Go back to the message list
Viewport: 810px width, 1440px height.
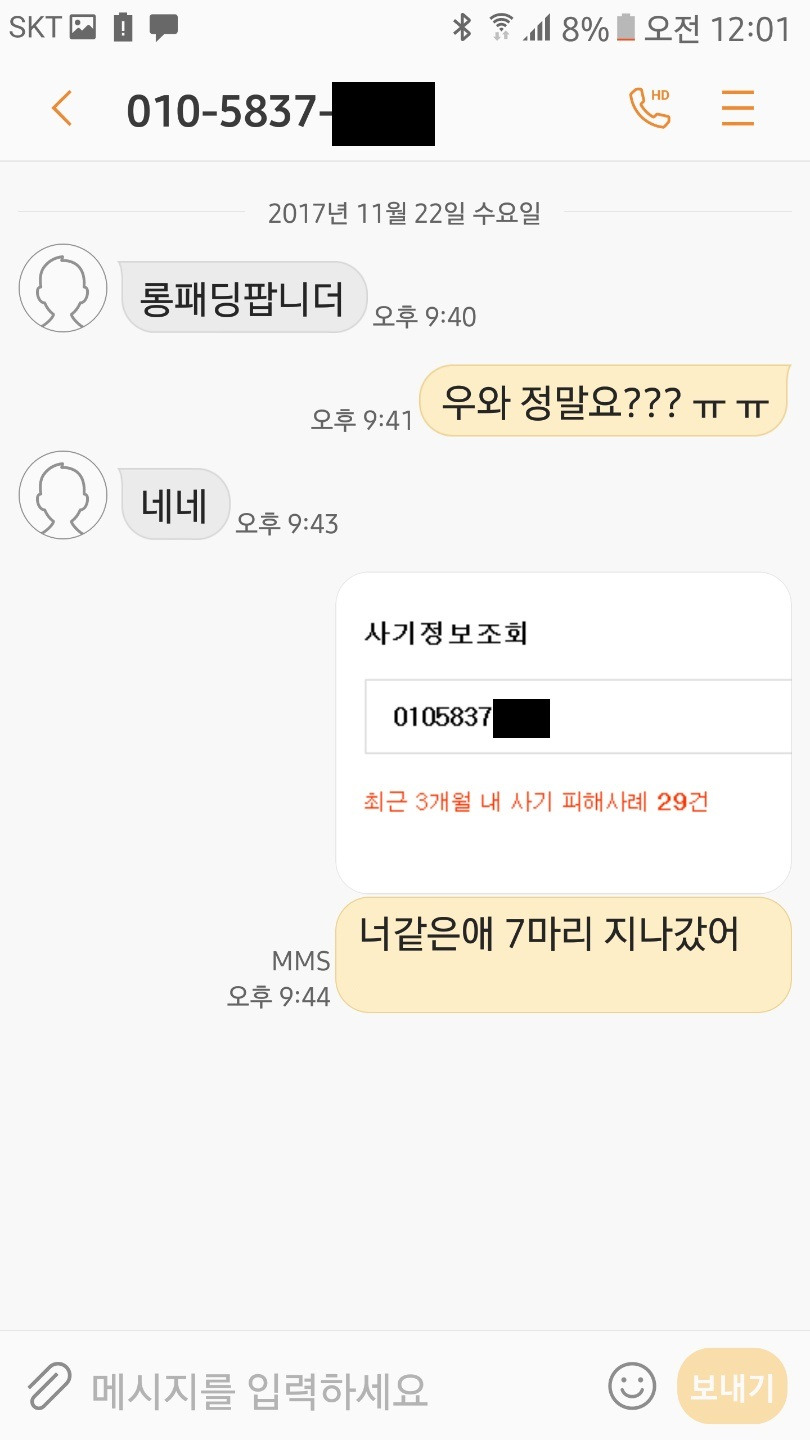pyautogui.click(x=62, y=108)
